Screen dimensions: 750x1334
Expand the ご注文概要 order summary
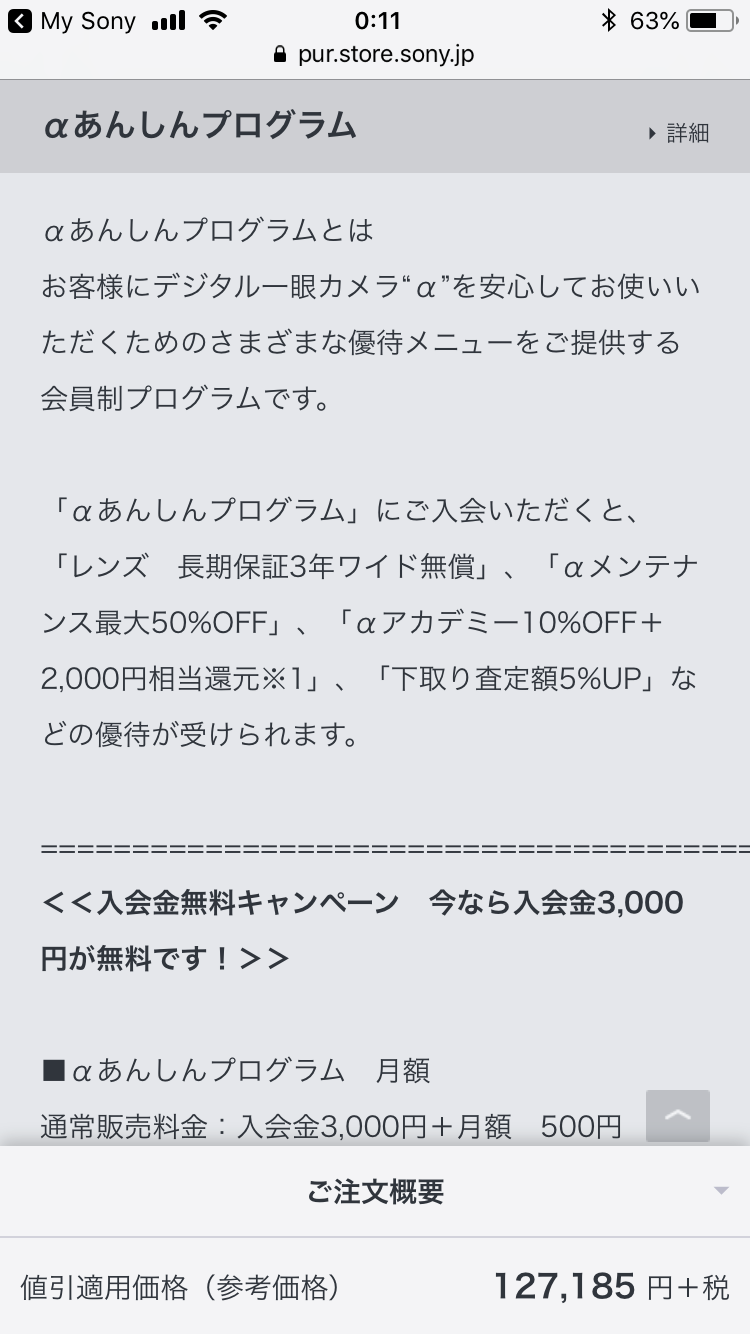[x=375, y=1191]
